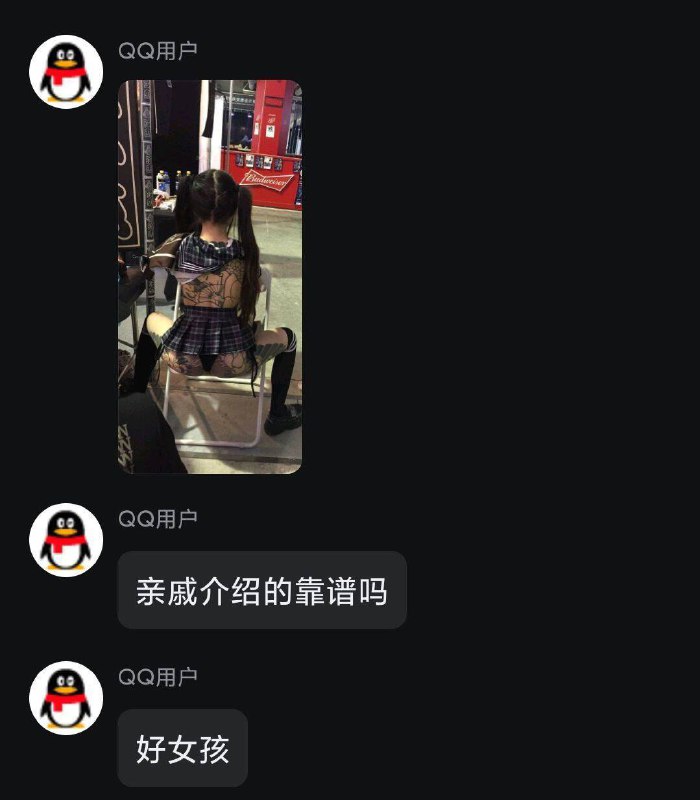View profile of the "好女孩" message sender
Viewport: 700px width, 800px height.
coord(66,698)
